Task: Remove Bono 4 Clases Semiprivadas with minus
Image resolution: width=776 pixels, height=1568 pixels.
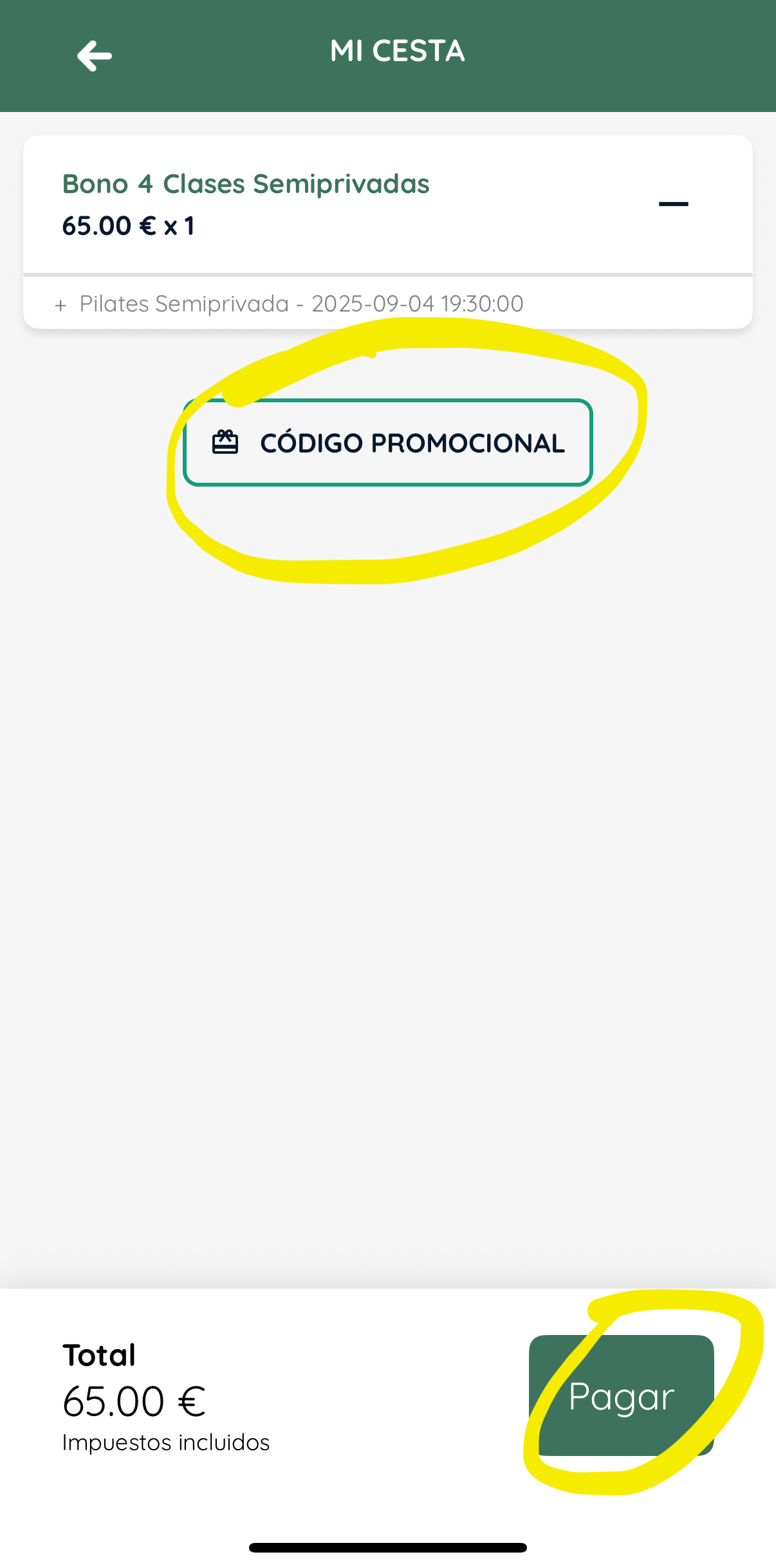Action: 673,204
